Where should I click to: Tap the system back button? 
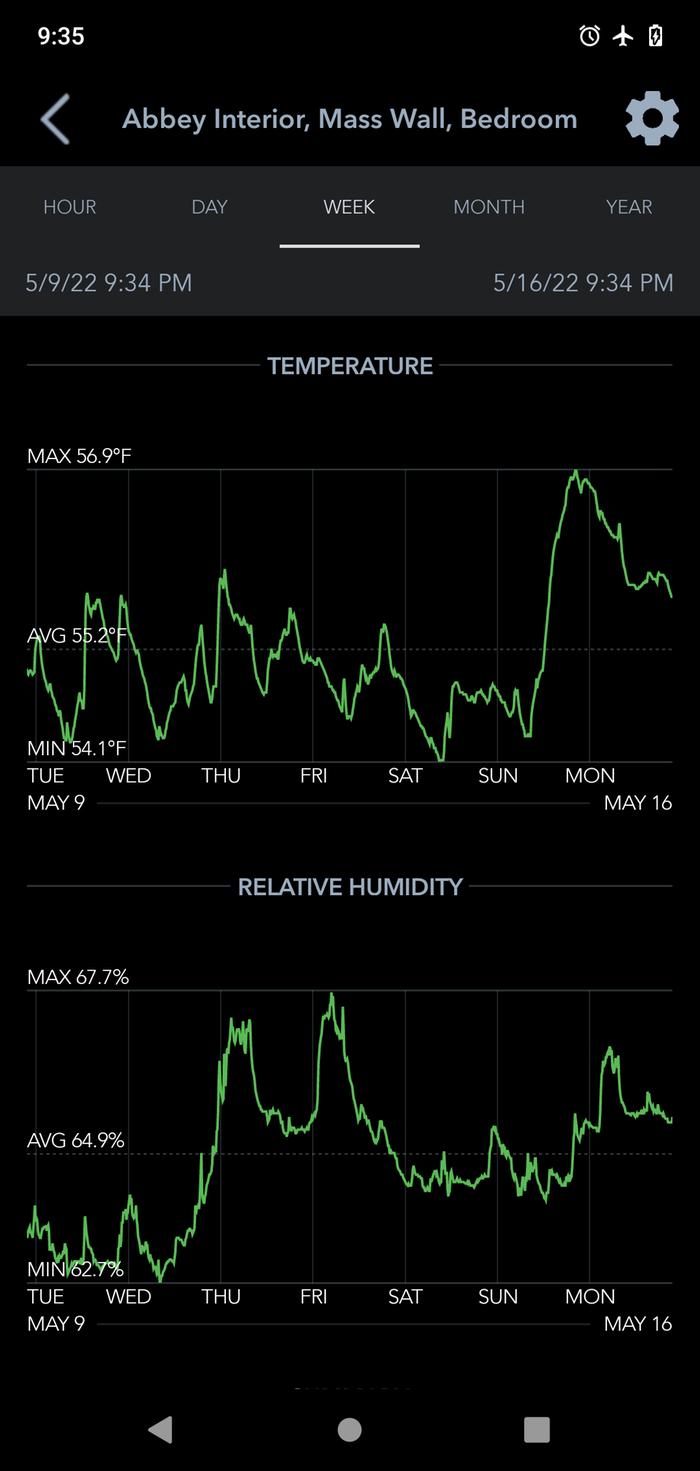[x=160, y=1429]
